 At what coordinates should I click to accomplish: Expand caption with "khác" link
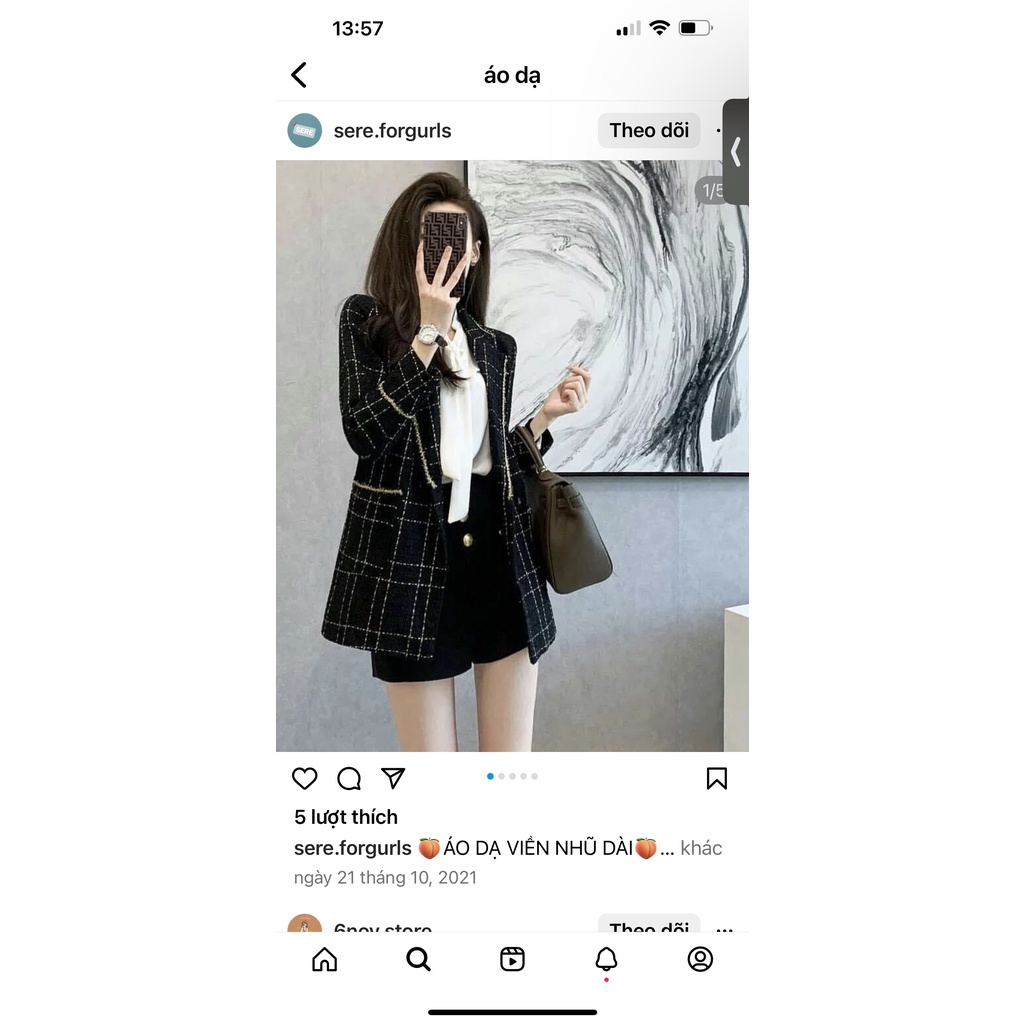(x=701, y=848)
